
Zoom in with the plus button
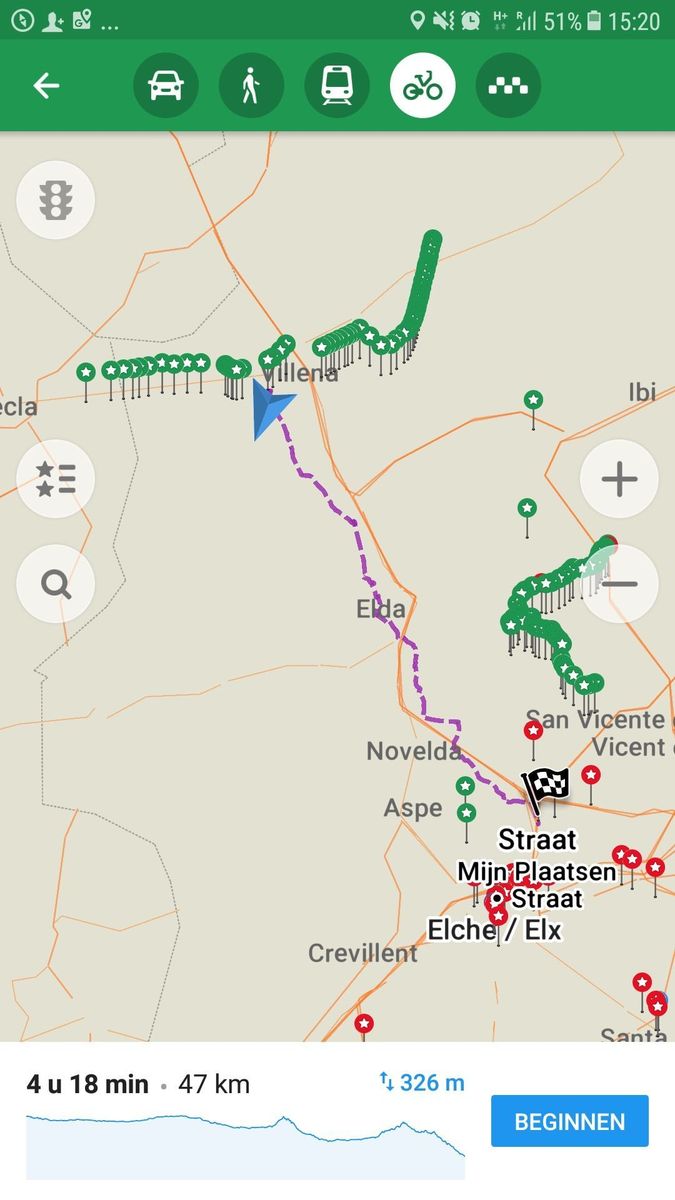pos(619,479)
